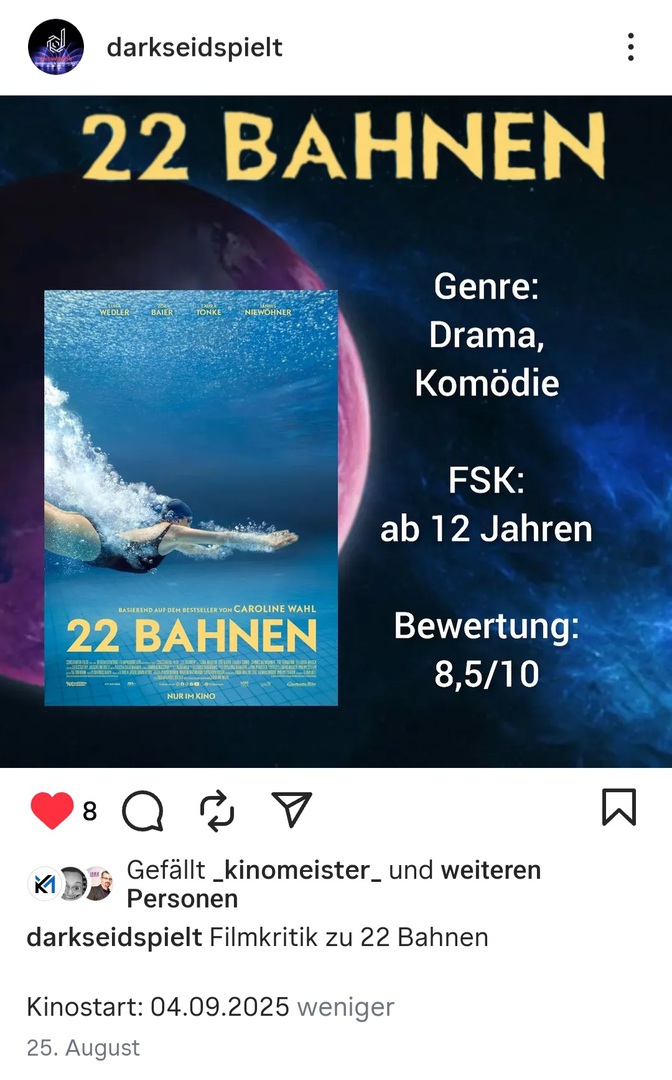Image resolution: width=672 pixels, height=1080 pixels.
Task: Tap darkseidspielt name in the caption
Action: [114, 937]
